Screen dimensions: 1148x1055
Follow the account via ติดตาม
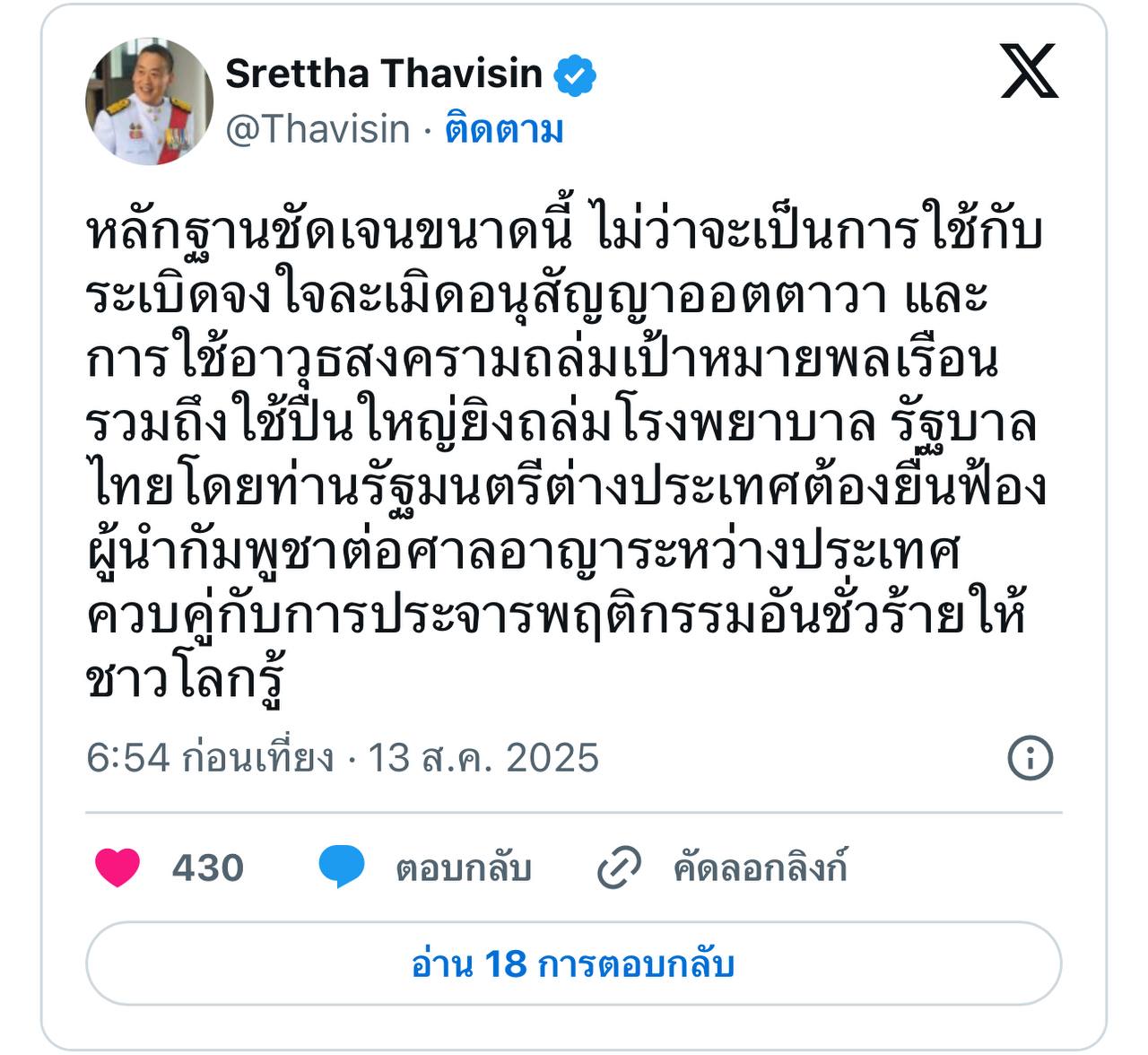point(504,130)
